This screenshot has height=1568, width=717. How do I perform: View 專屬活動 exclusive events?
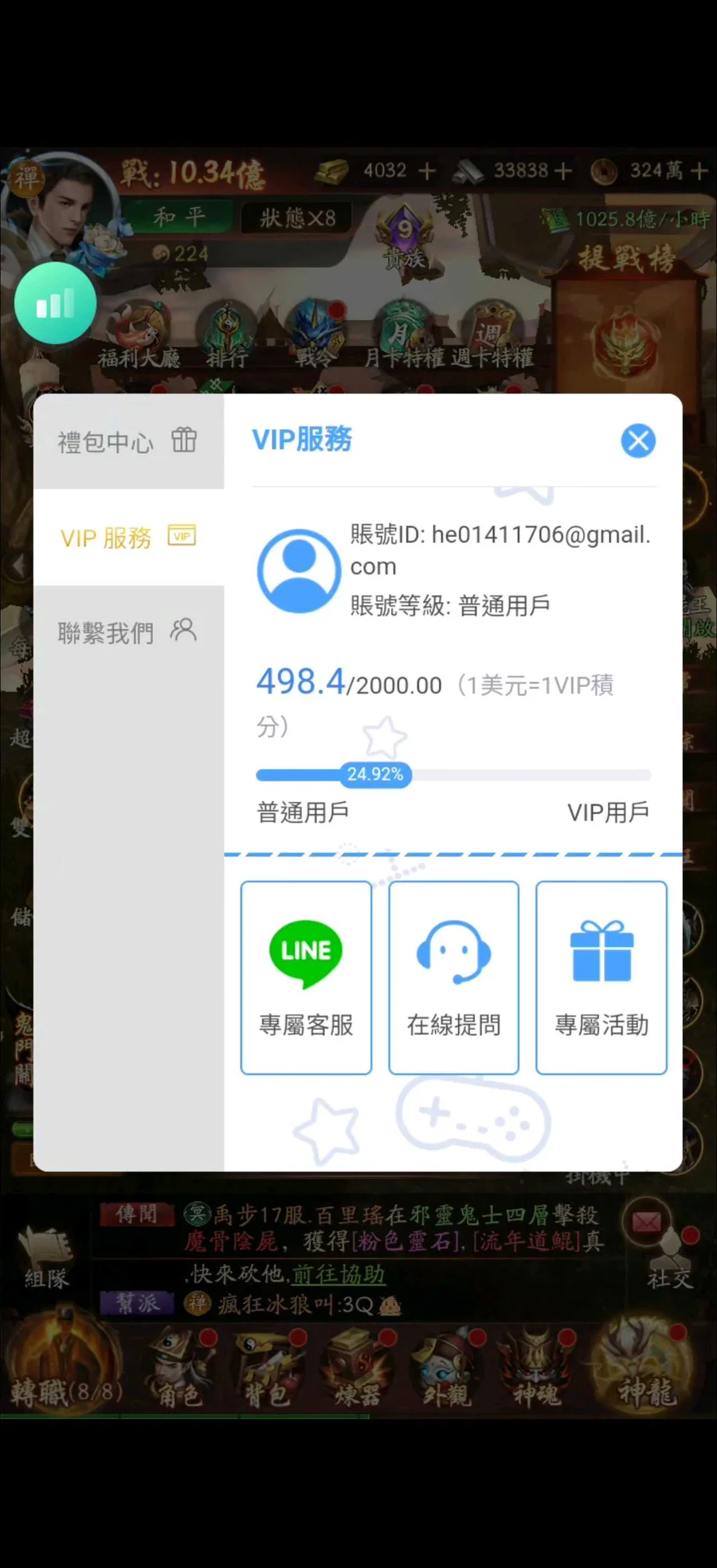coord(601,977)
